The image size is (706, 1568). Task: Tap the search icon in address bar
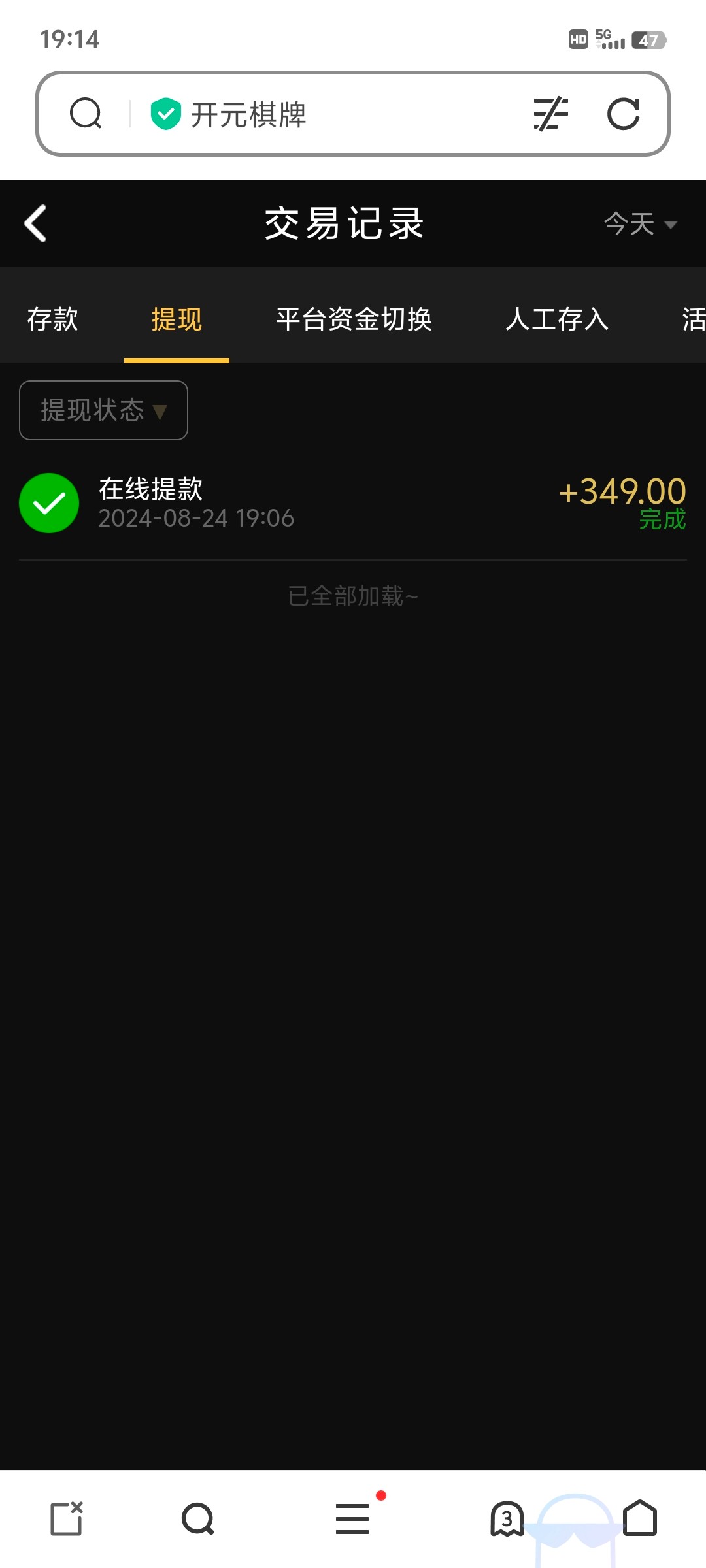click(x=86, y=114)
